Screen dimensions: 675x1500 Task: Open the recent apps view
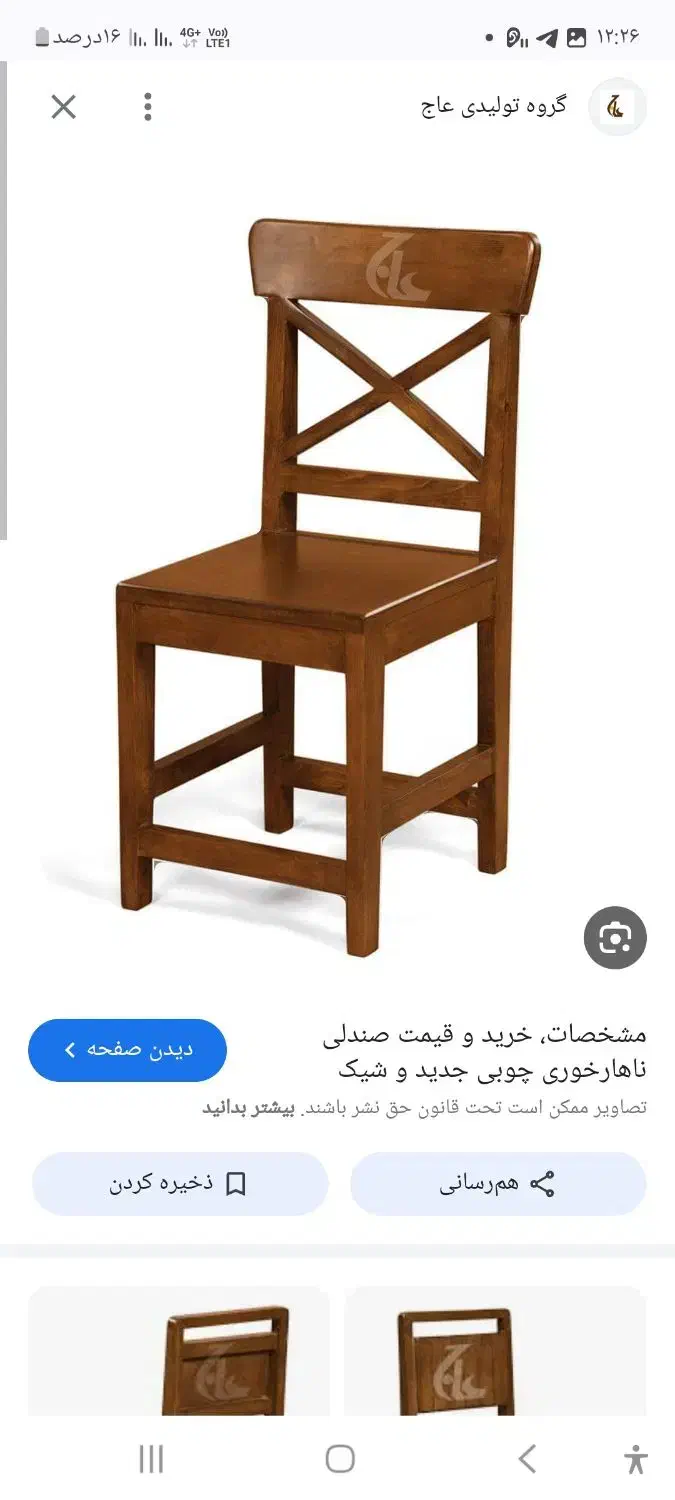pos(151,1459)
